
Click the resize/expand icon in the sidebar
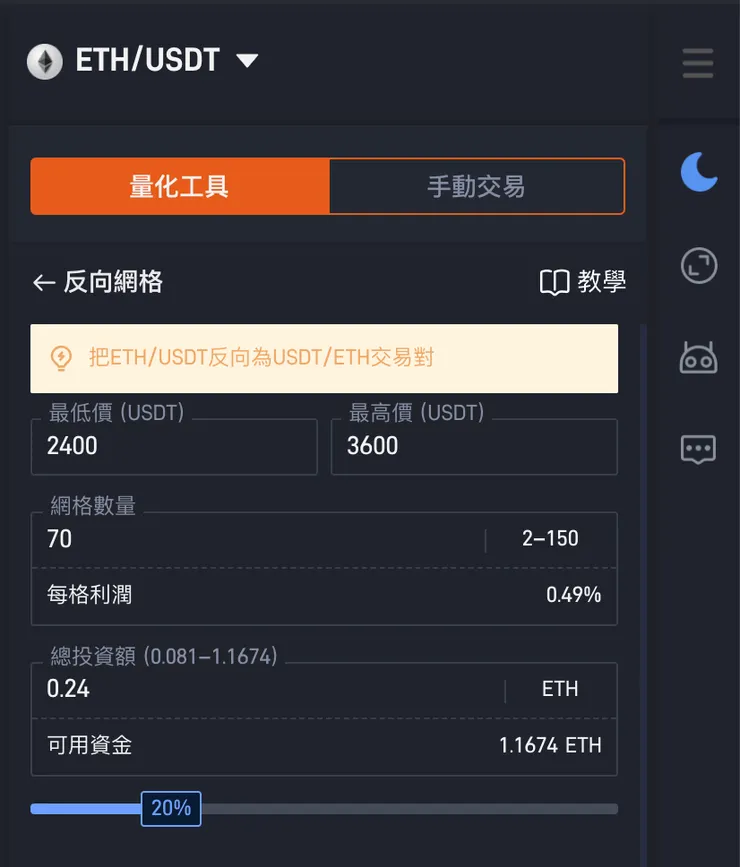click(697, 266)
